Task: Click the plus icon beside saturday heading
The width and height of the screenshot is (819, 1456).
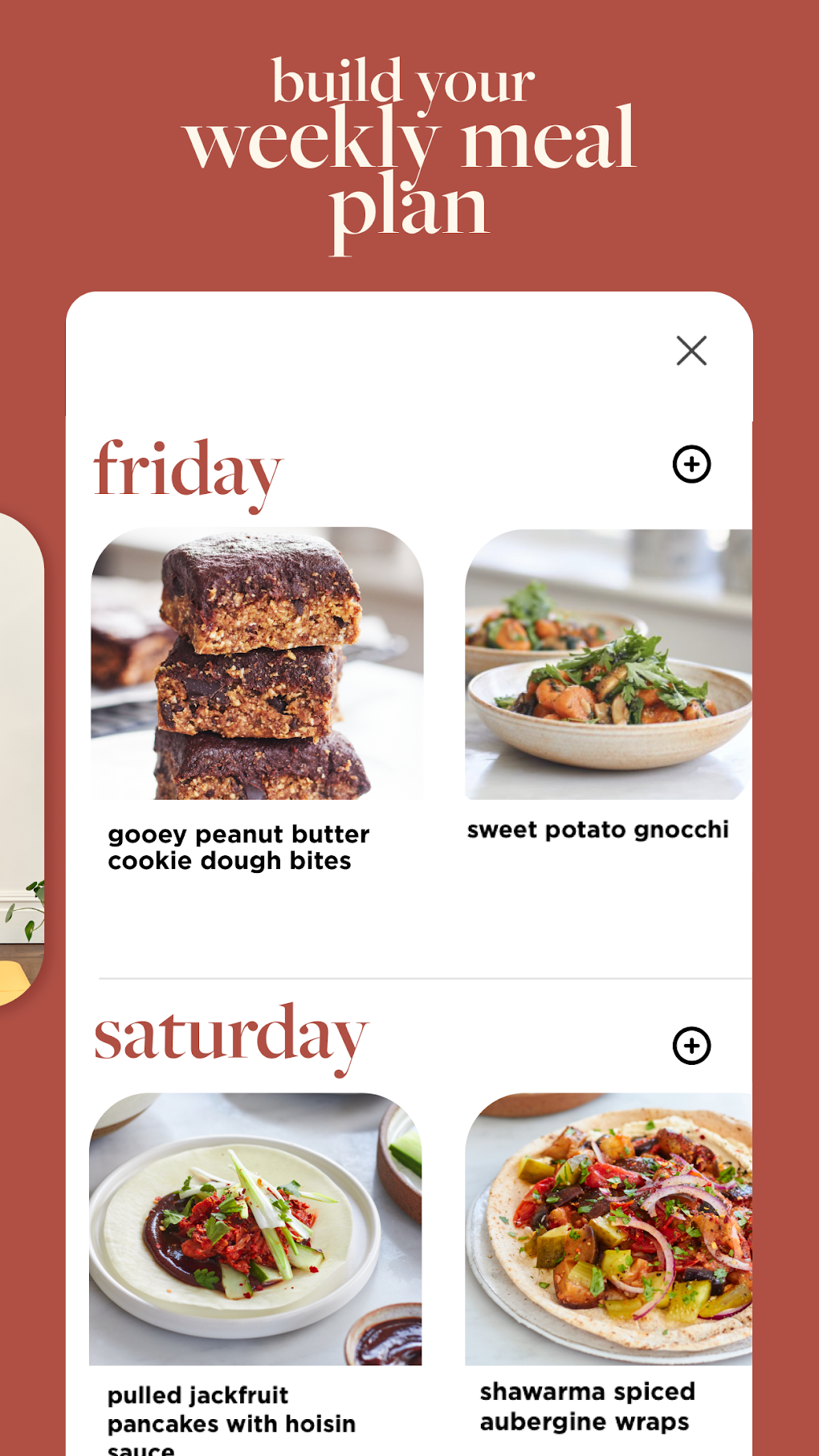Action: tap(691, 1043)
